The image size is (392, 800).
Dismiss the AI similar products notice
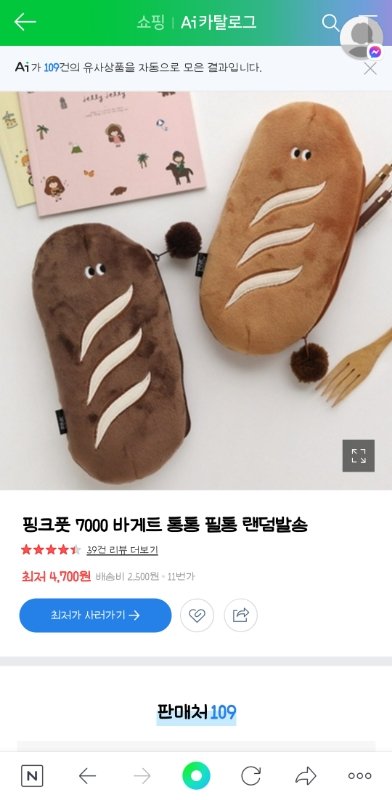[x=370, y=68]
